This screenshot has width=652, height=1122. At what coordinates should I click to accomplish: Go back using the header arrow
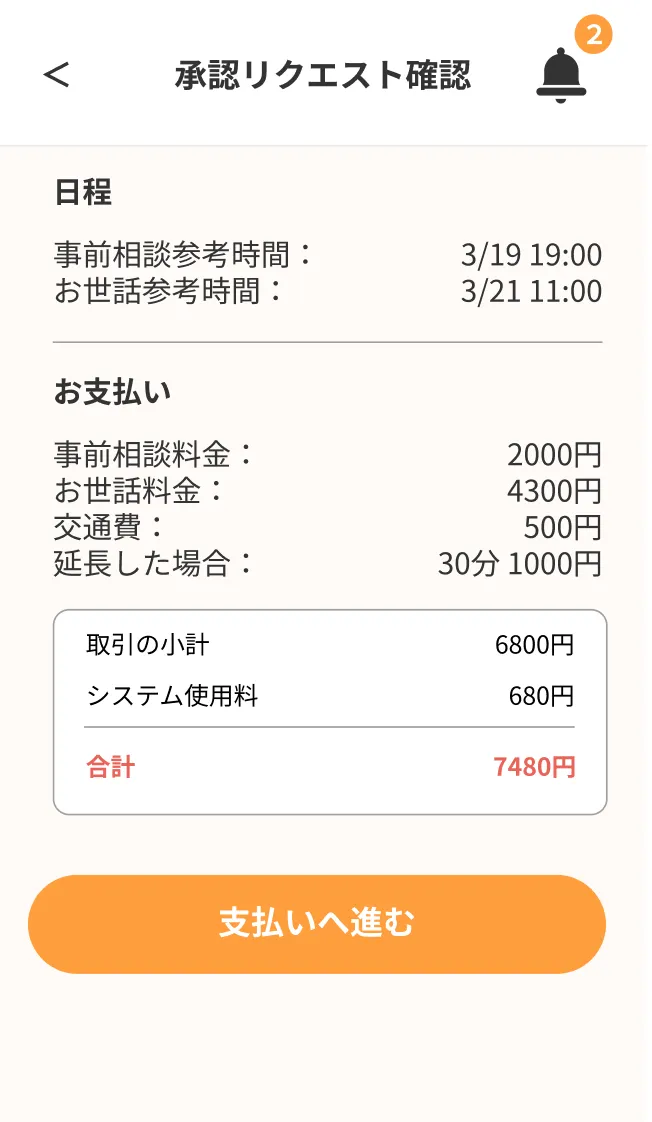[x=57, y=75]
